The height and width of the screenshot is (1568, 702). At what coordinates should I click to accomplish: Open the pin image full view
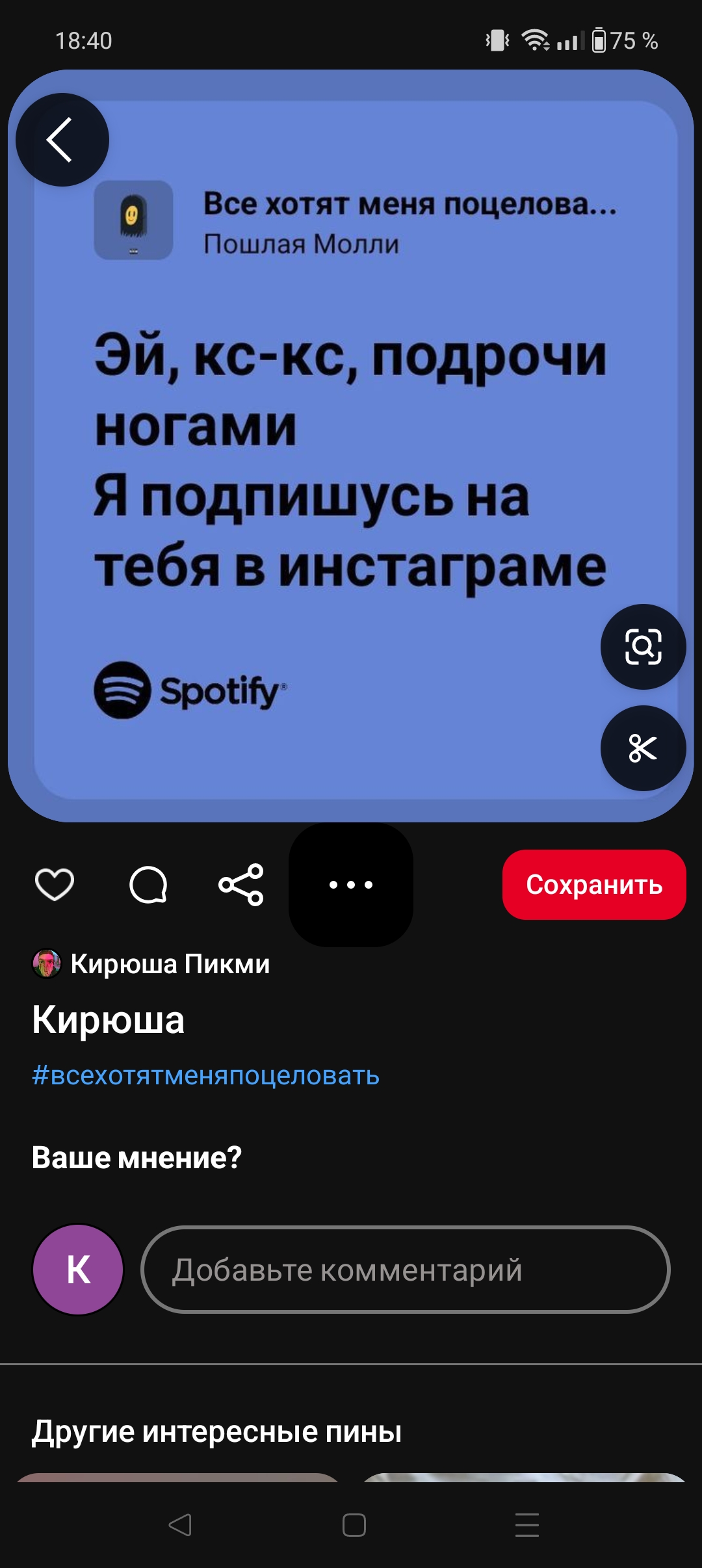tap(351, 455)
